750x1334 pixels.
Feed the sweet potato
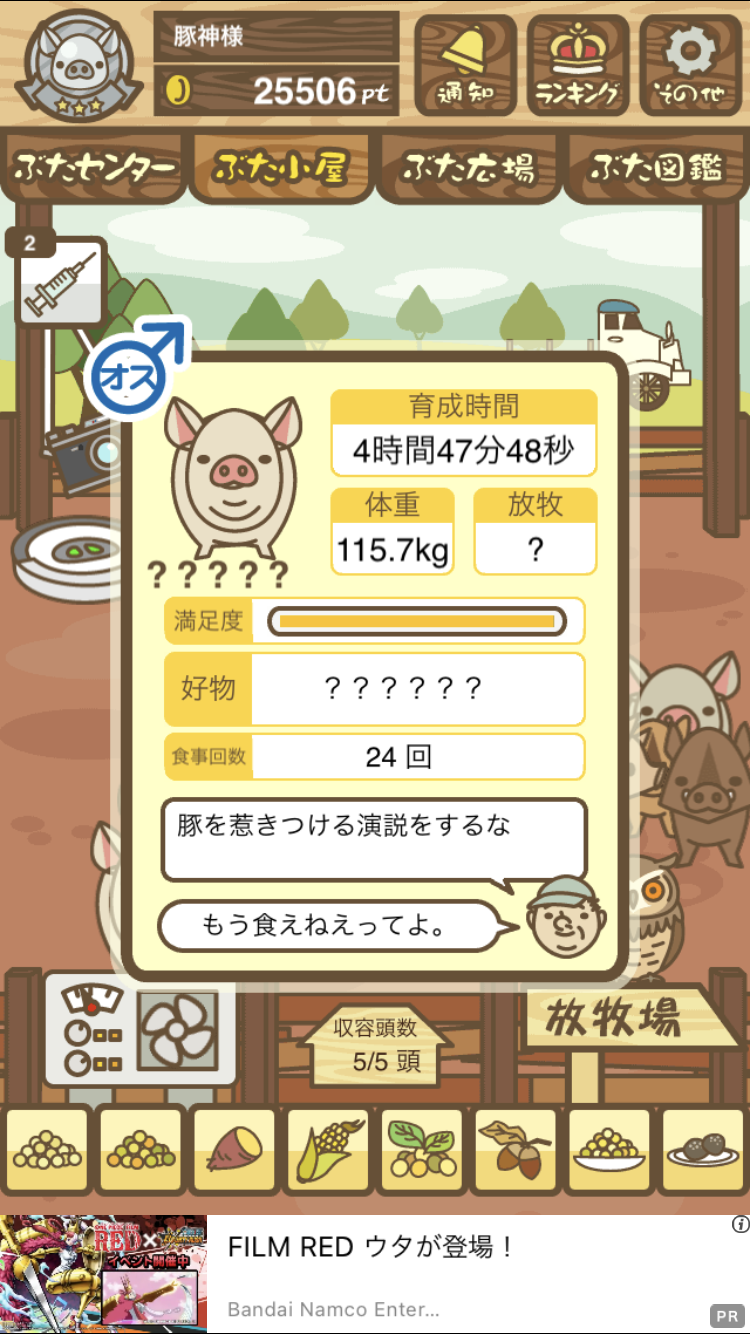click(234, 1151)
